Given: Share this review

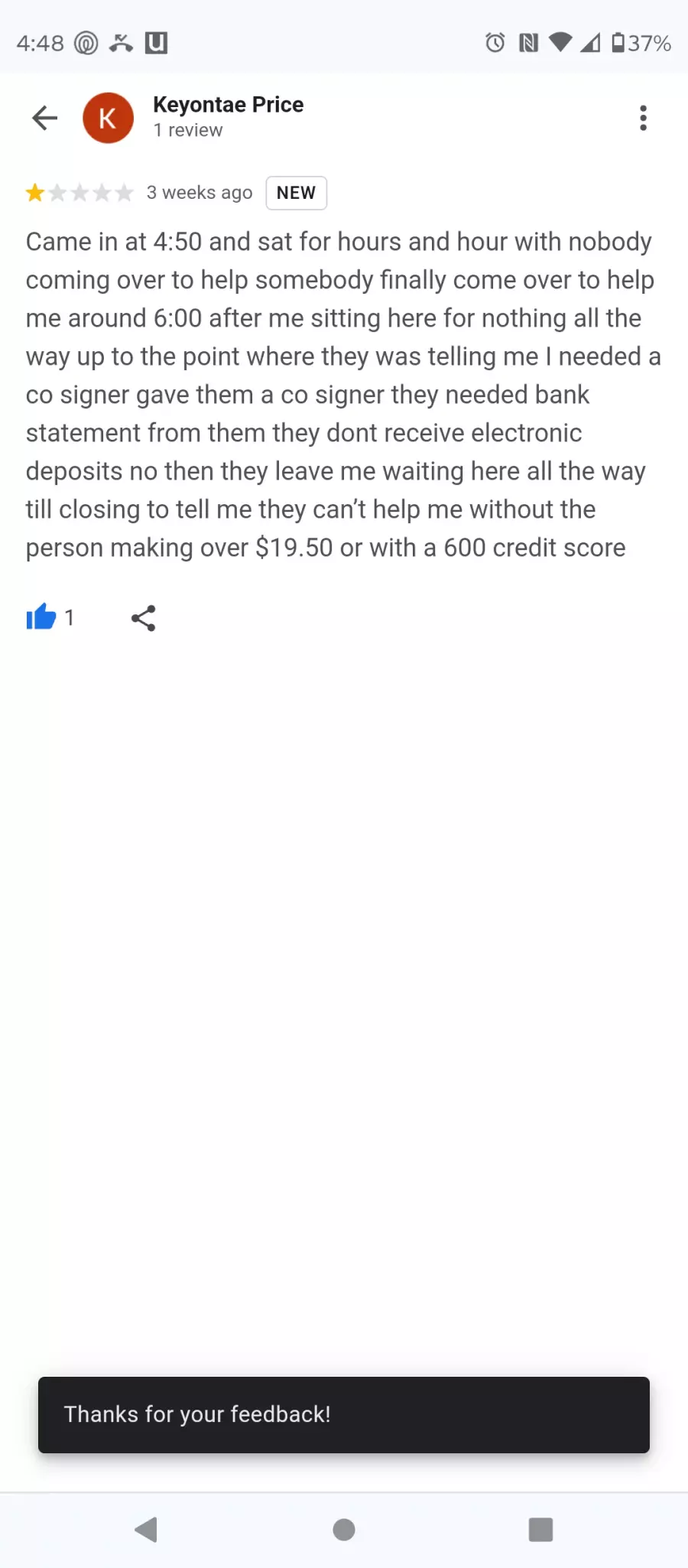Looking at the screenshot, I should (143, 618).
